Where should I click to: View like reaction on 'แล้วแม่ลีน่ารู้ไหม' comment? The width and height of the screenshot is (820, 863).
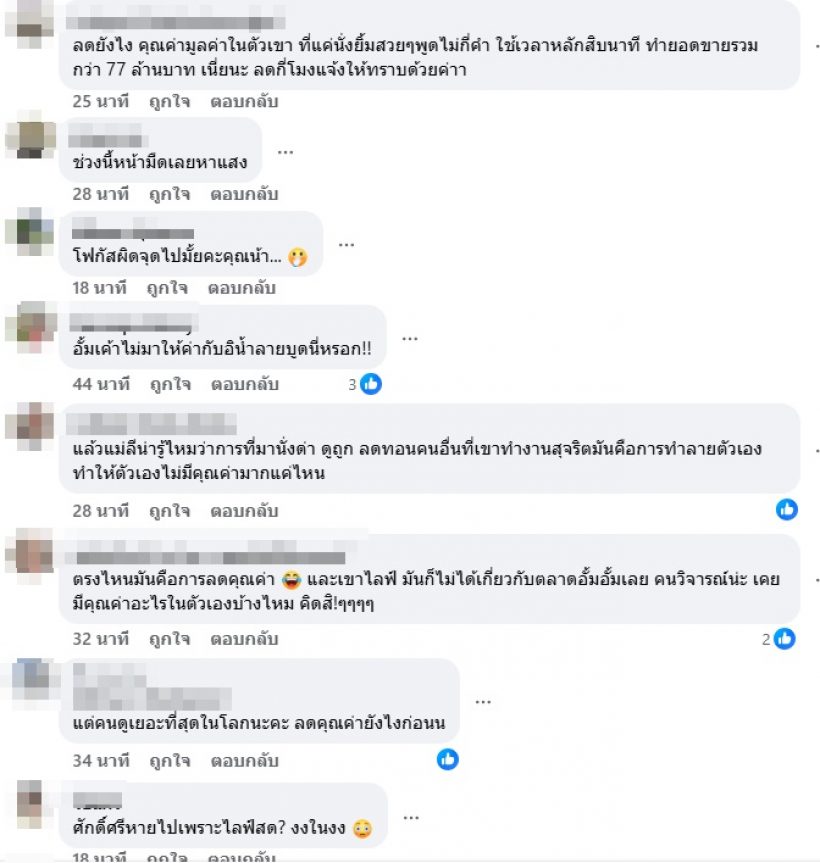click(787, 509)
